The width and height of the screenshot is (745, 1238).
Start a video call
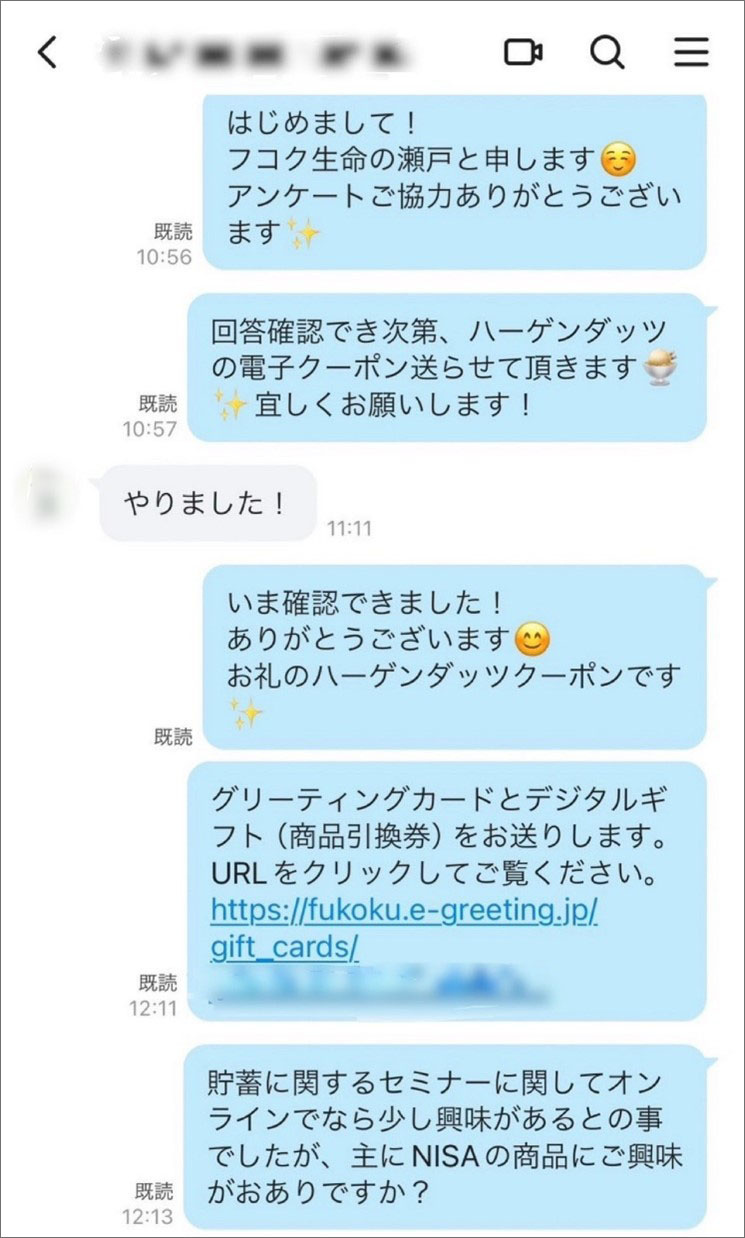[x=523, y=52]
